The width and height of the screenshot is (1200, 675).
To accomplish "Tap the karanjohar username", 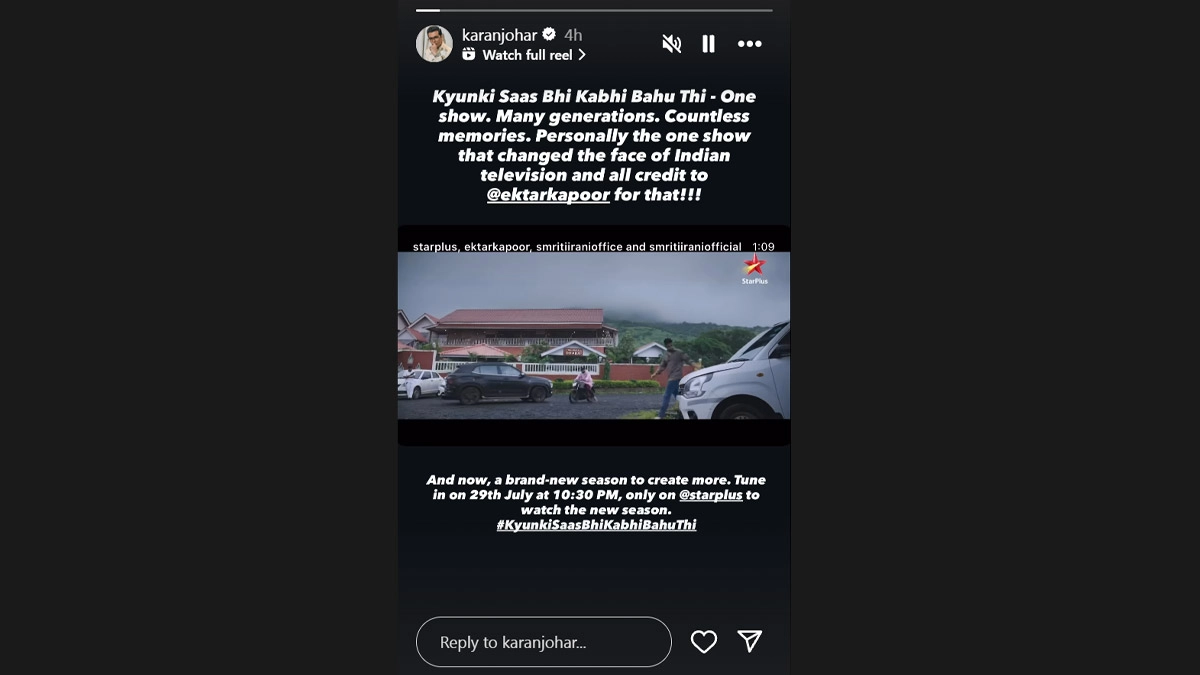I will 499,34.
